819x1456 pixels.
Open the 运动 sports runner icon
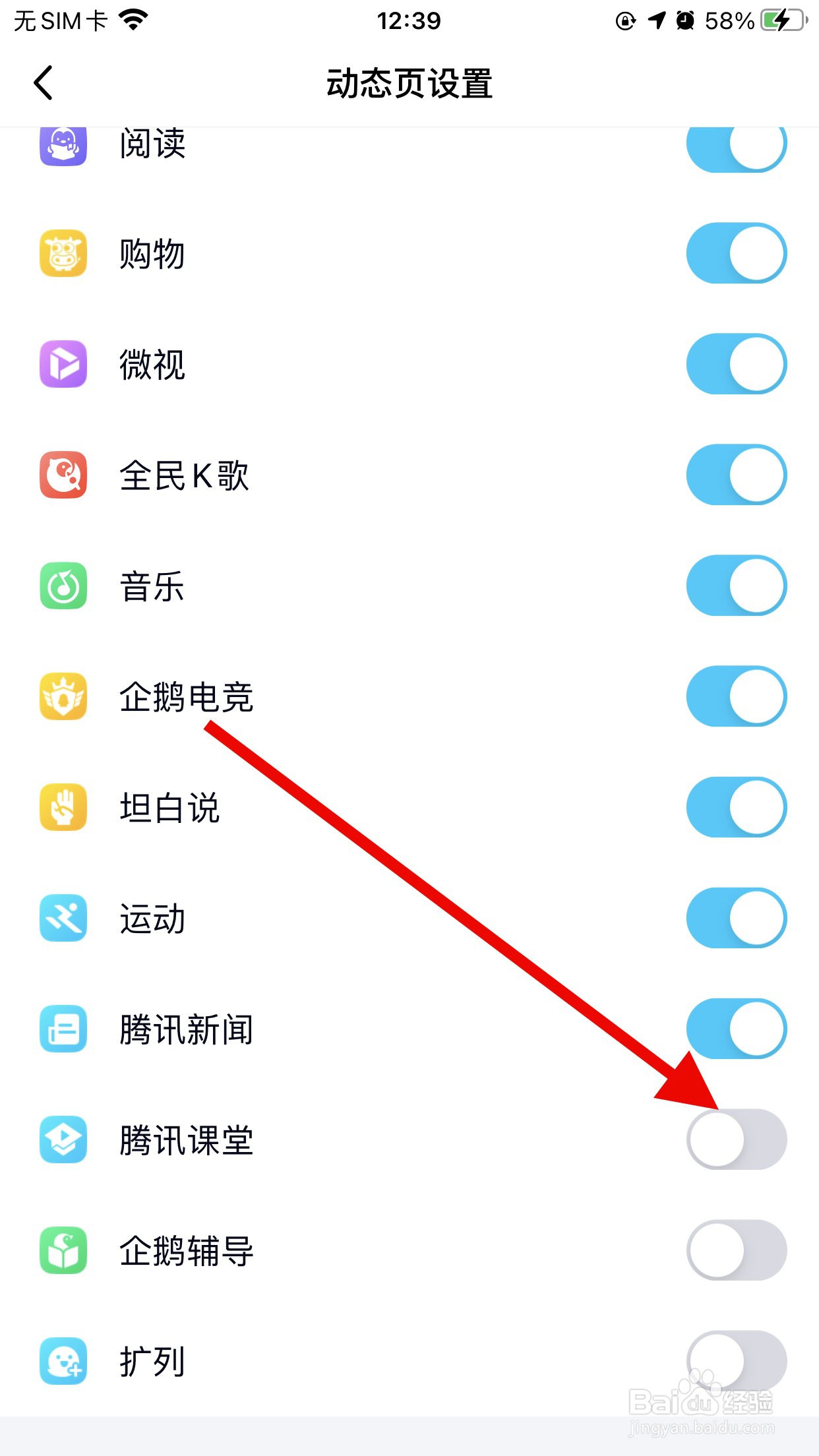coord(63,919)
